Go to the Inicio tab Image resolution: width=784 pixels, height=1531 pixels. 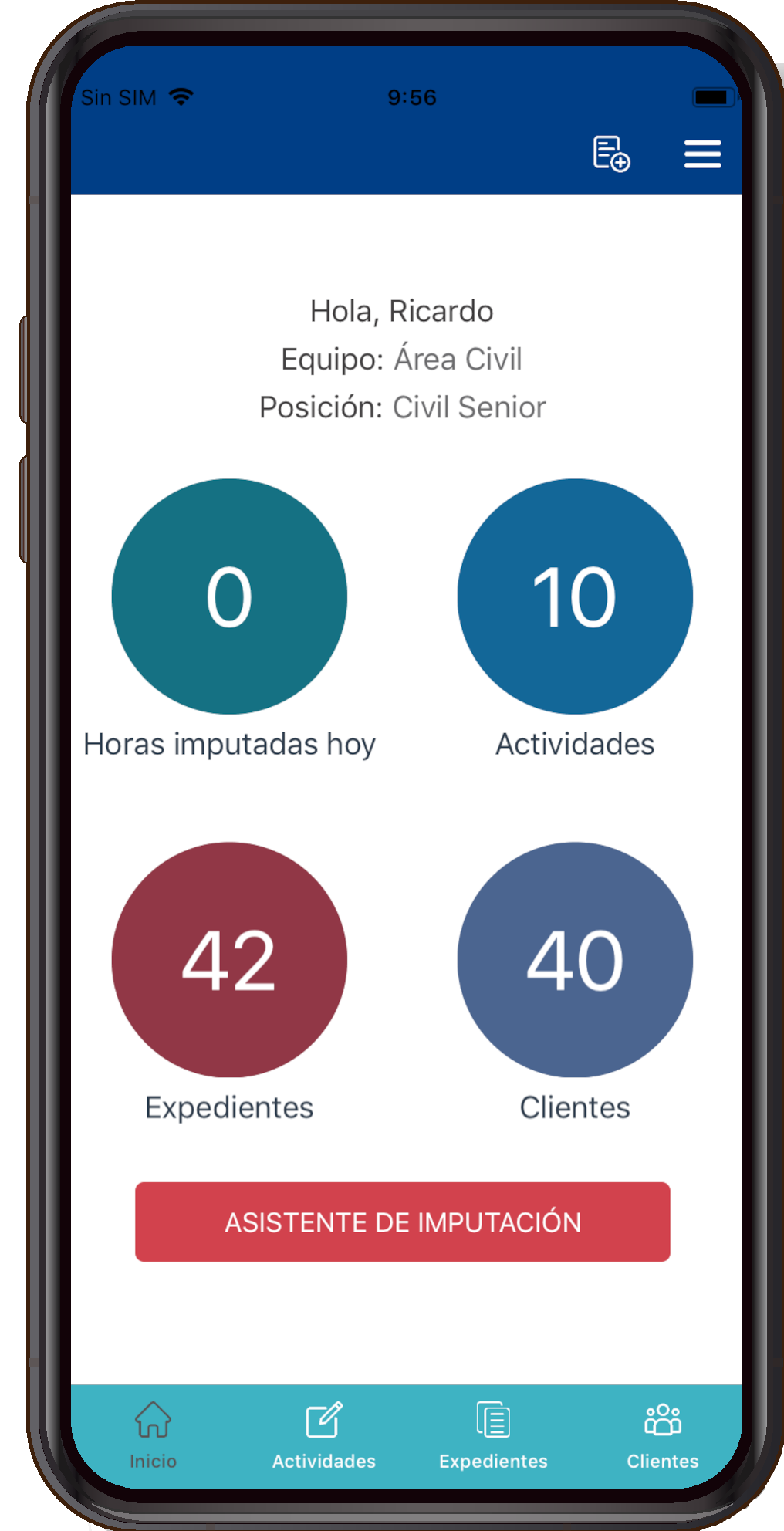(x=153, y=1435)
